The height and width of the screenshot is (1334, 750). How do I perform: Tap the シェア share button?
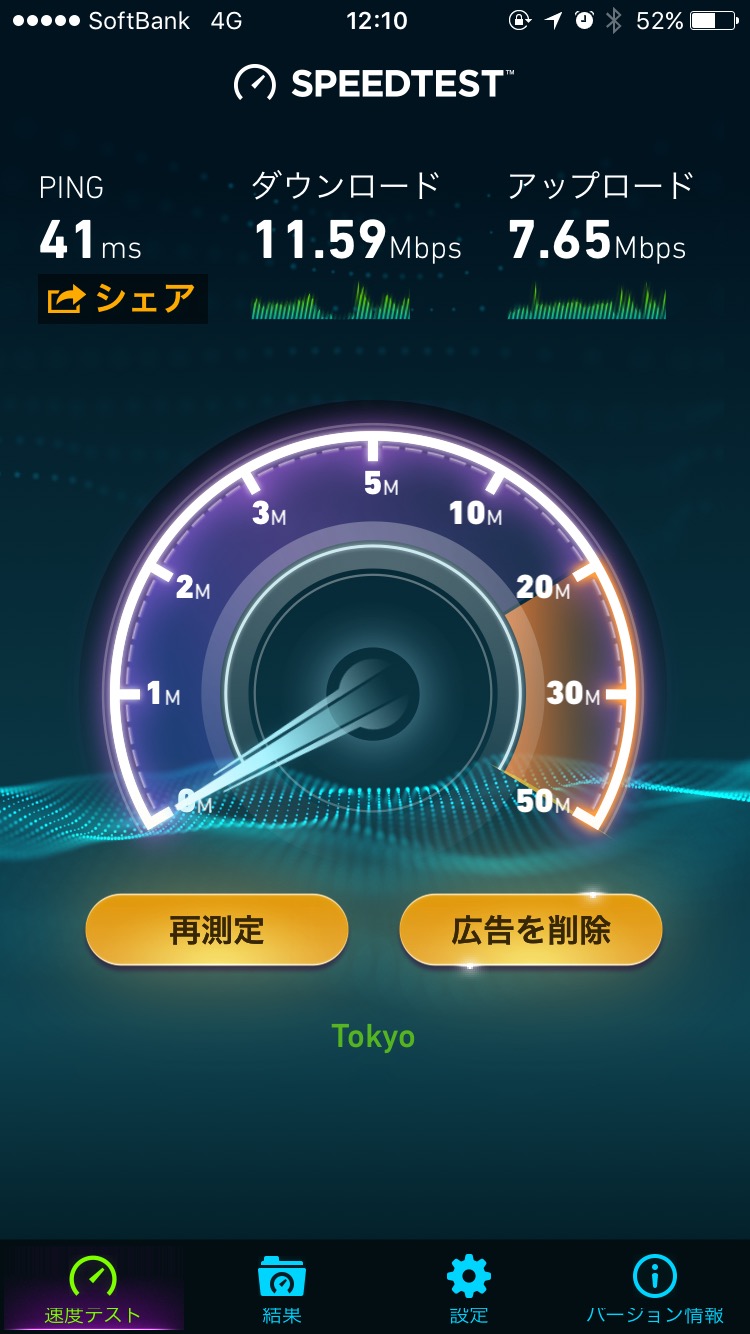point(122,299)
